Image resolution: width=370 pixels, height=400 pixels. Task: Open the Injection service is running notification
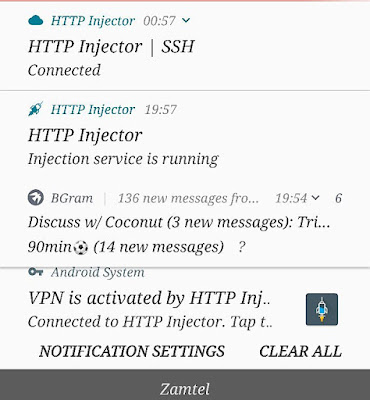pyautogui.click(x=185, y=135)
